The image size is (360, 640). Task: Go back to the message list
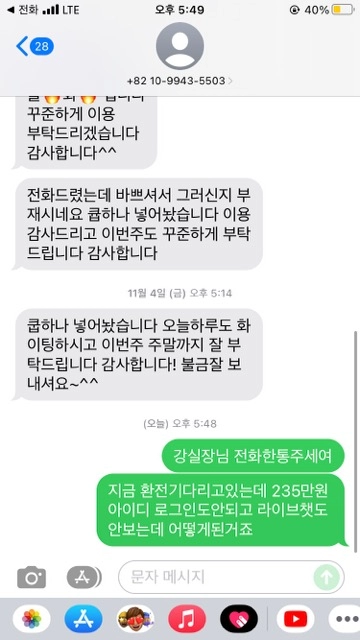pyautogui.click(x=34, y=46)
